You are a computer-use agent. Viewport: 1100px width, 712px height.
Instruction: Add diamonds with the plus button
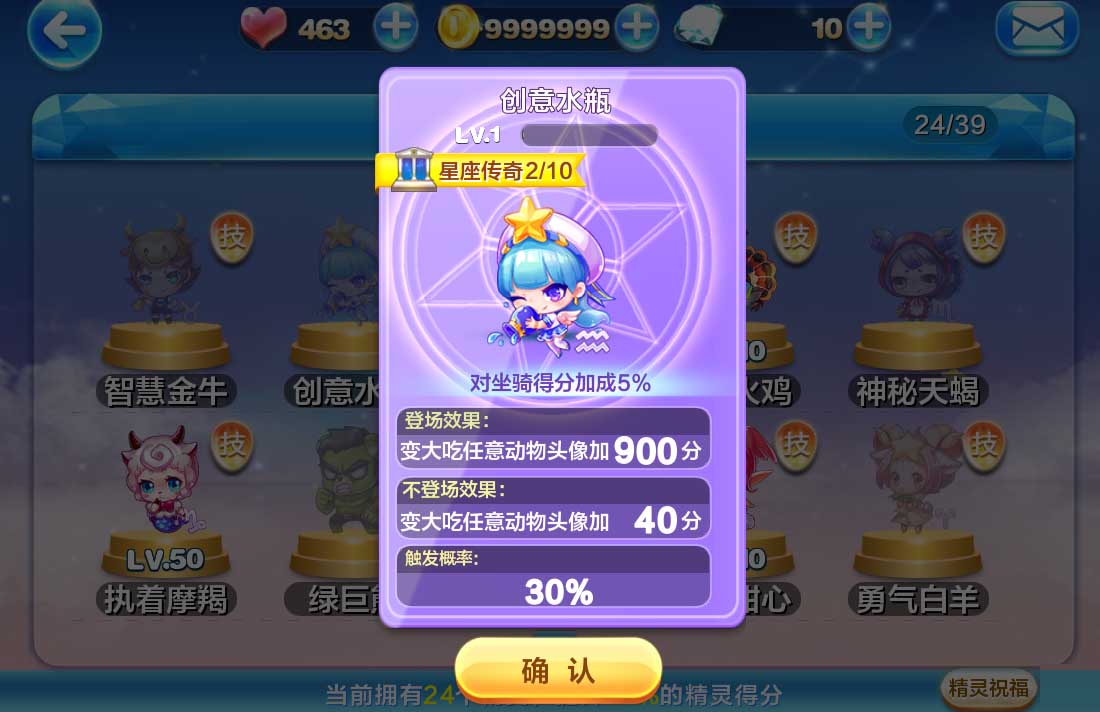tap(868, 28)
